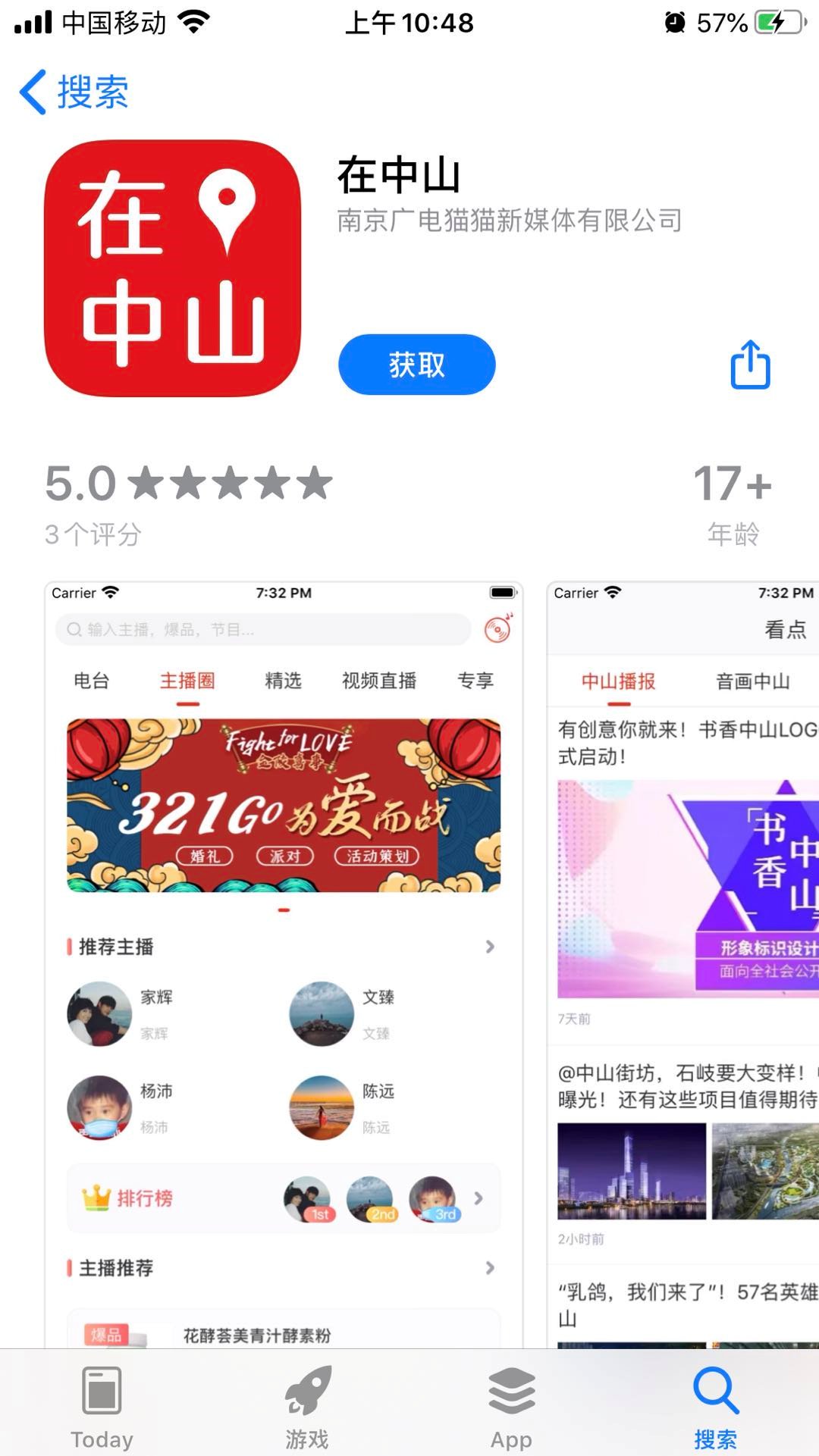The image size is (819, 1456).
Task: View the 5.0 ratings and reviews
Action: (188, 502)
